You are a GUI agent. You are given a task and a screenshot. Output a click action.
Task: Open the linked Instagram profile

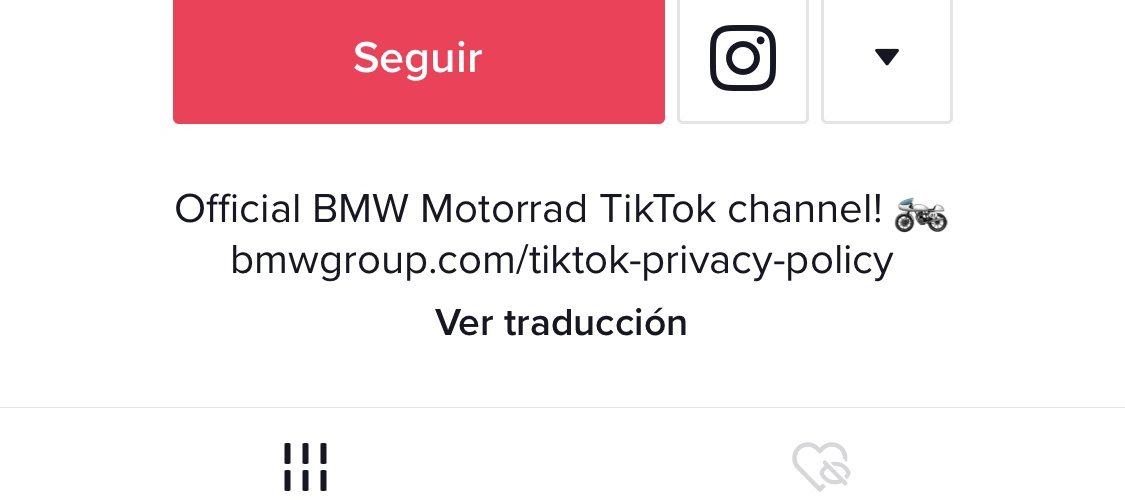click(x=743, y=58)
